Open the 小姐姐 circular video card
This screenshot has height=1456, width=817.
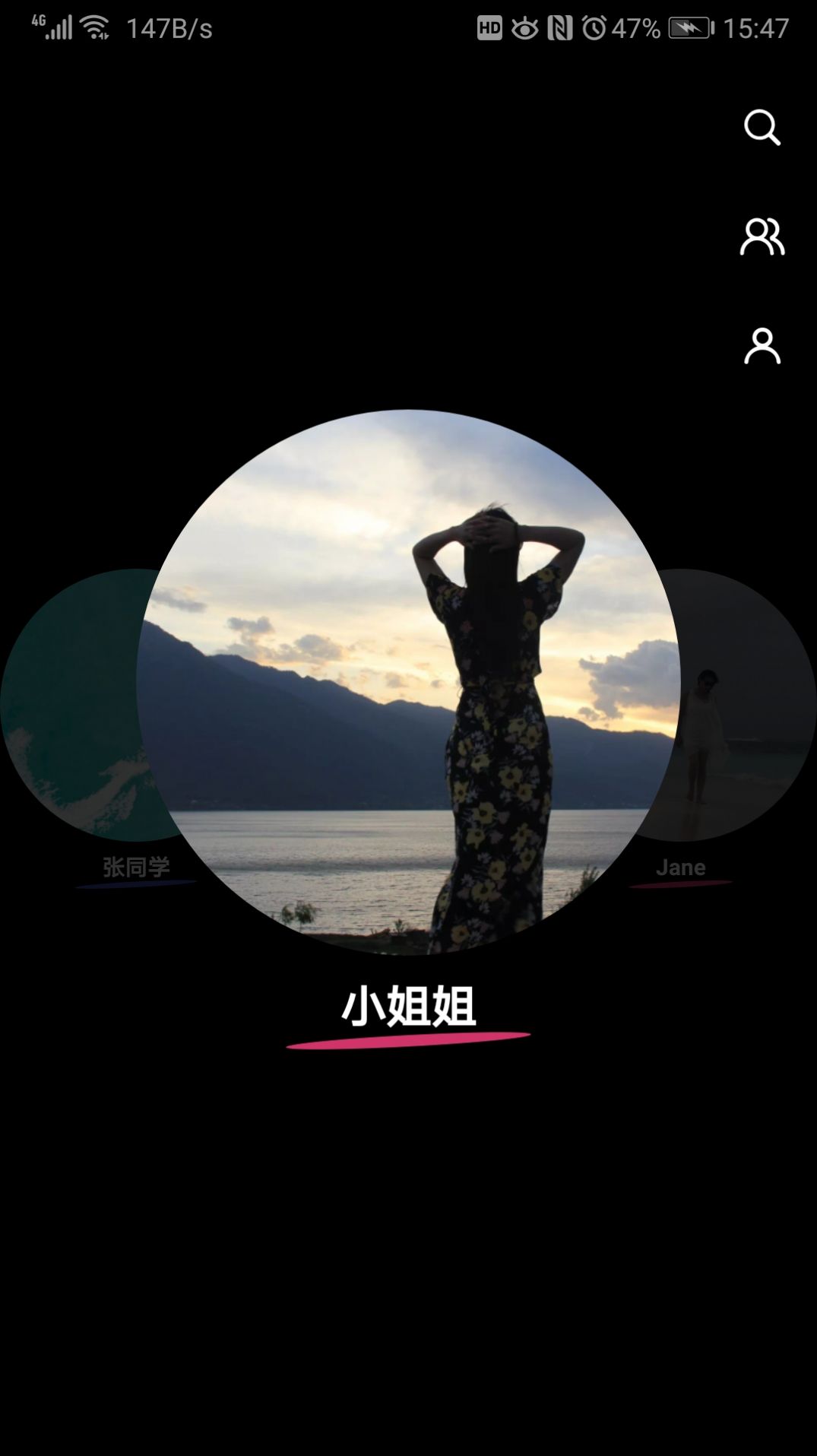[408, 682]
